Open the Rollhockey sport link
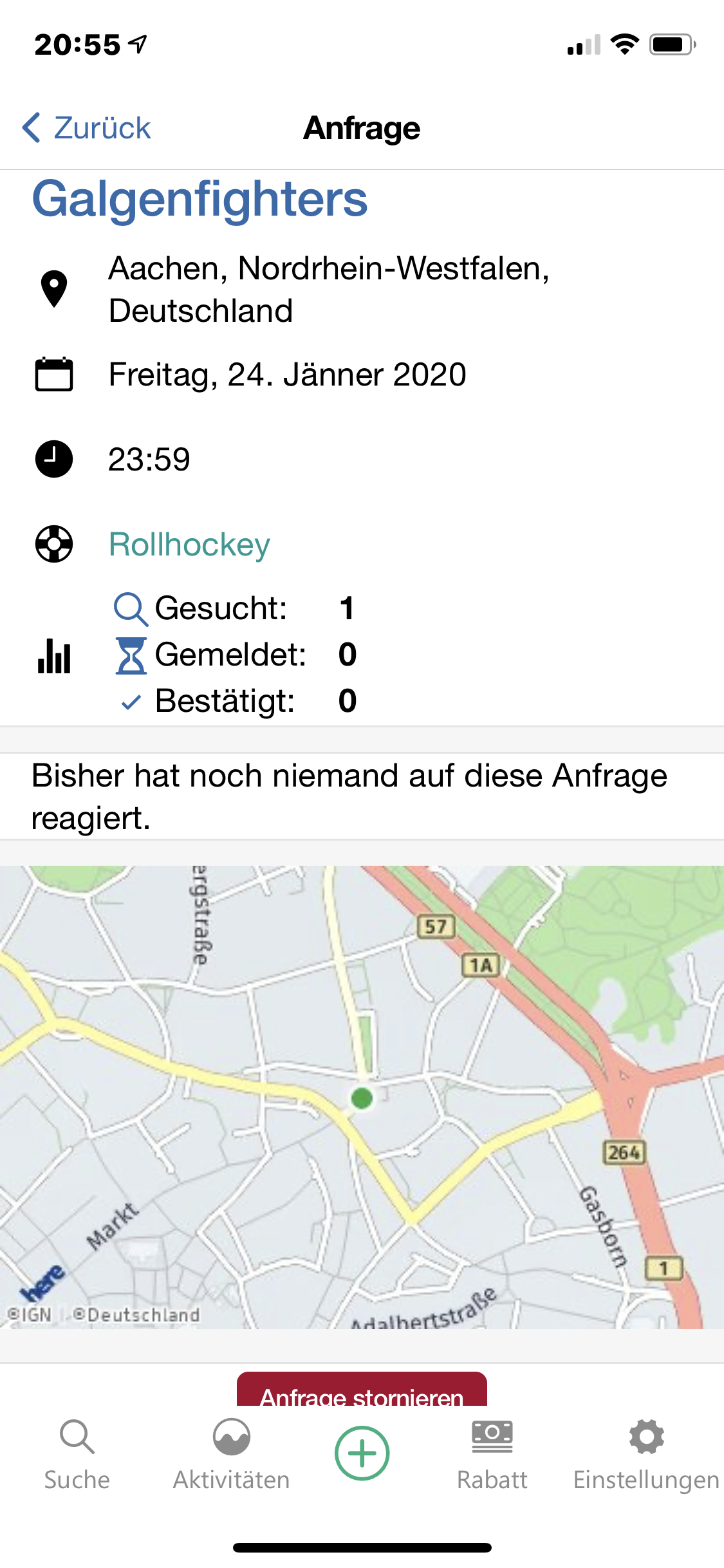Viewport: 724px width, 1568px height. [189, 545]
